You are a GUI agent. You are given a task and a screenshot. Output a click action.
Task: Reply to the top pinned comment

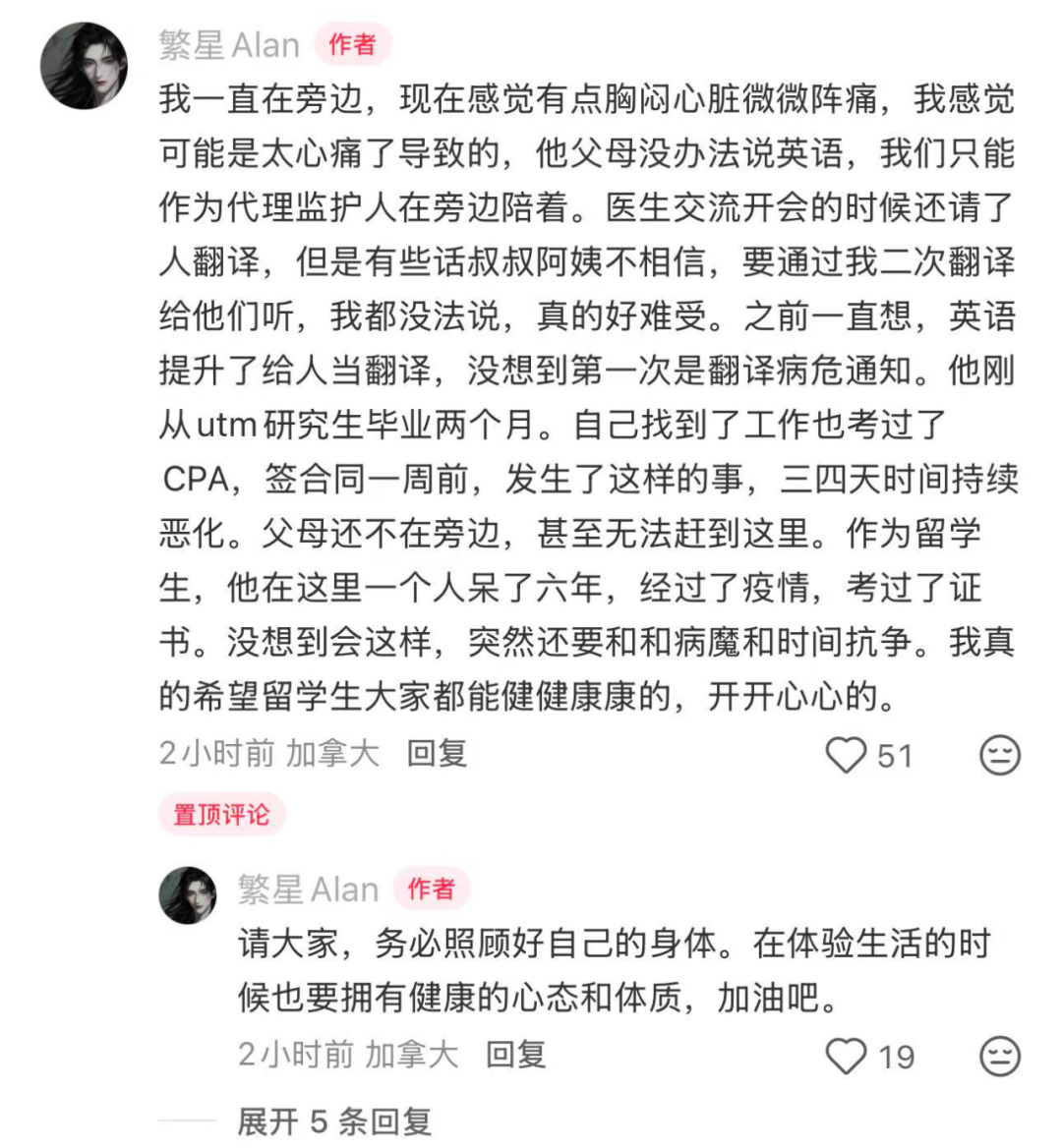pos(437,754)
